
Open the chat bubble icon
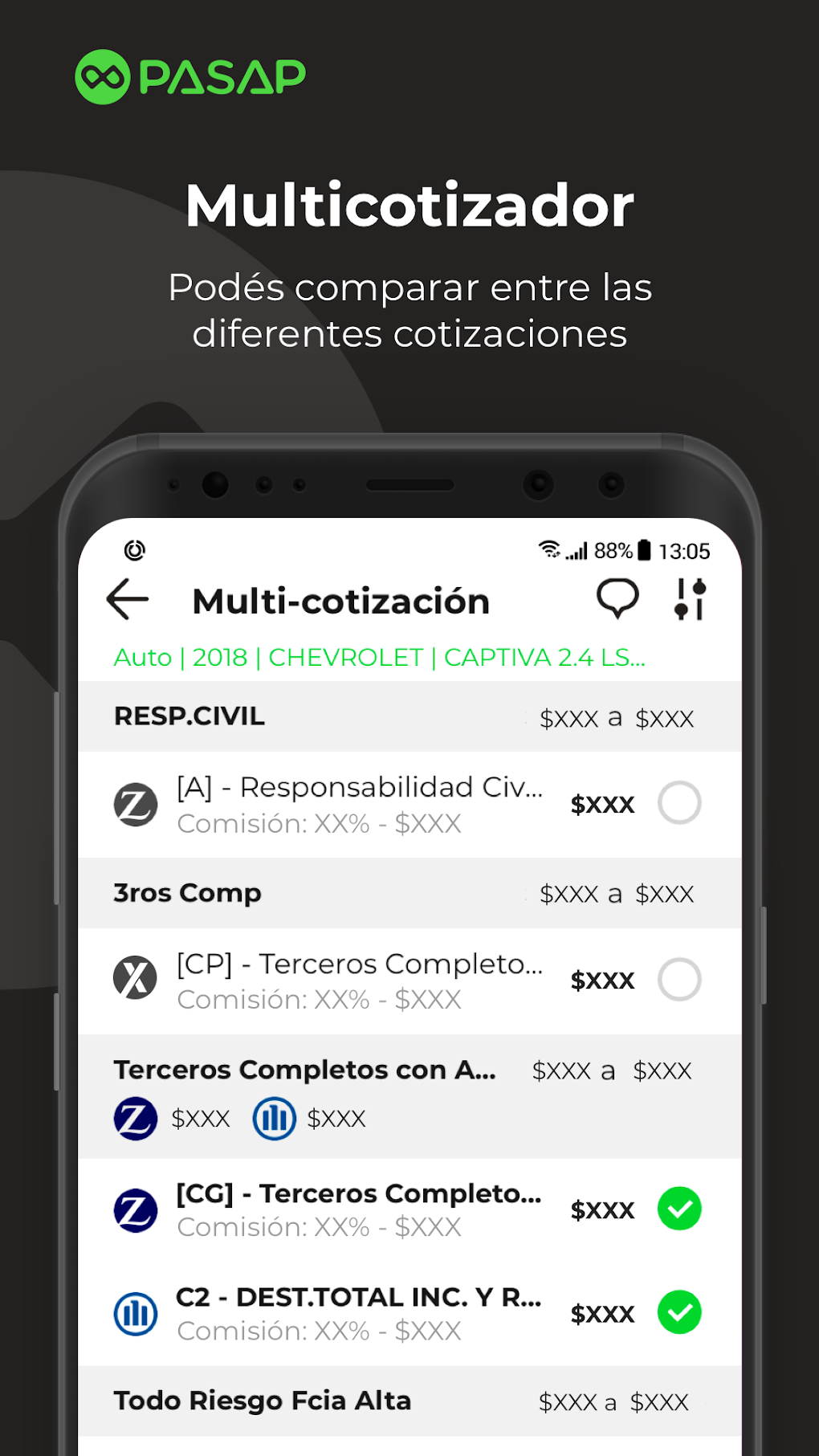pos(617,597)
